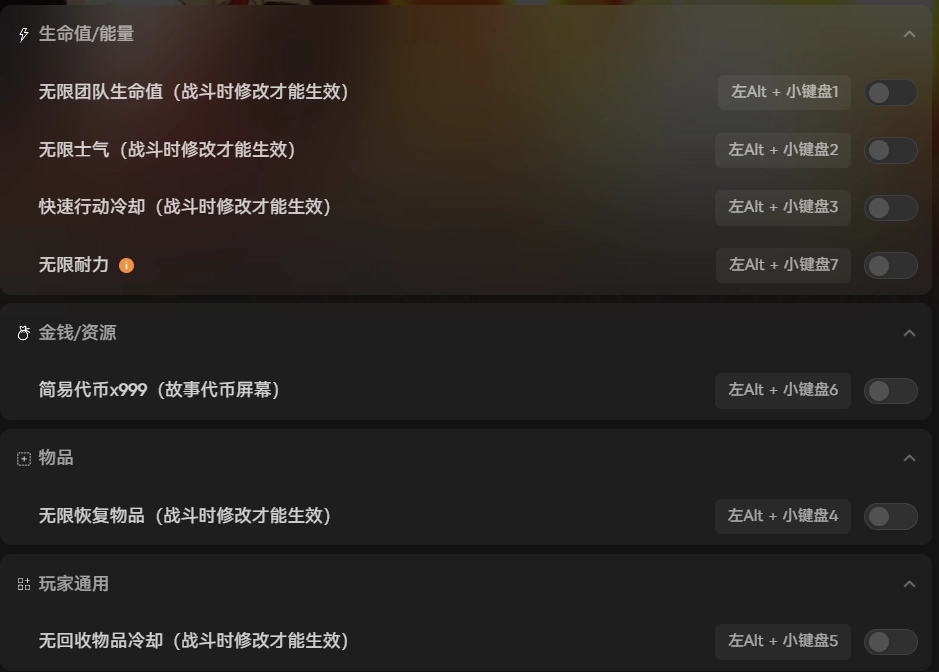Change hotkey 左Alt + 小键盘1

(784, 92)
